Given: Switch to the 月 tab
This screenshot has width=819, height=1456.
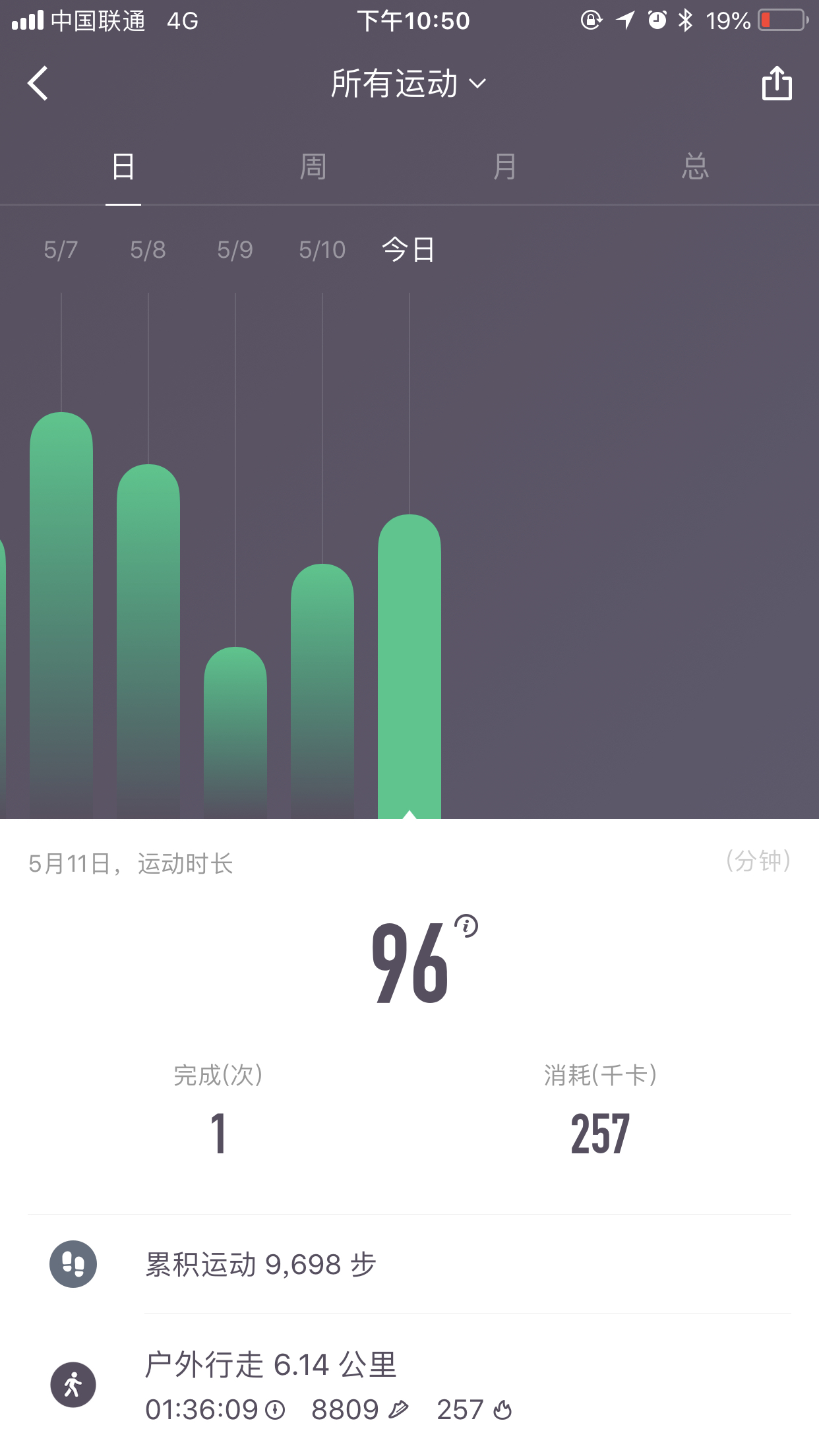Looking at the screenshot, I should (504, 166).
